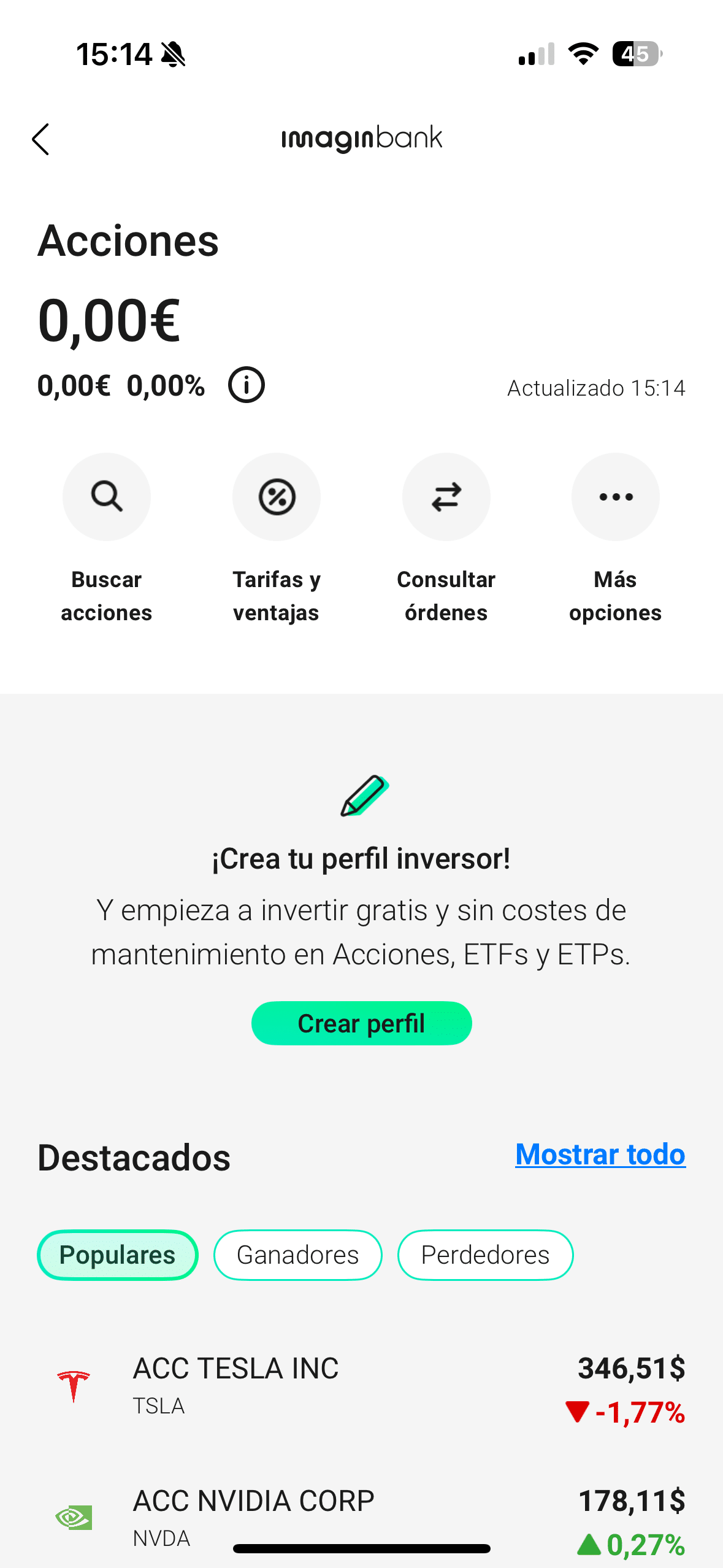
Task: Go back with the chevron arrow
Action: (x=40, y=139)
